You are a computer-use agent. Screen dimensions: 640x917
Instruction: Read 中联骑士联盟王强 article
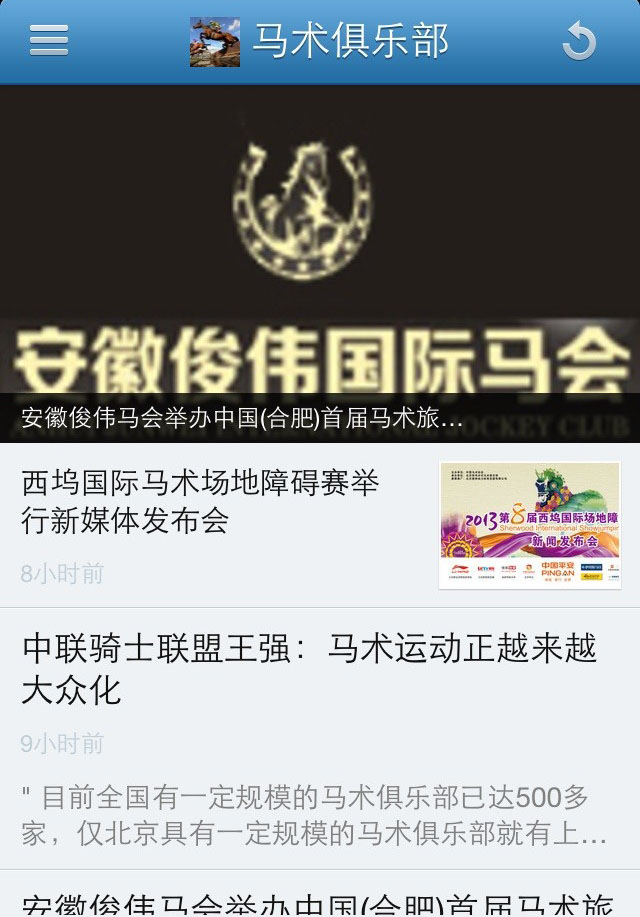click(310, 669)
